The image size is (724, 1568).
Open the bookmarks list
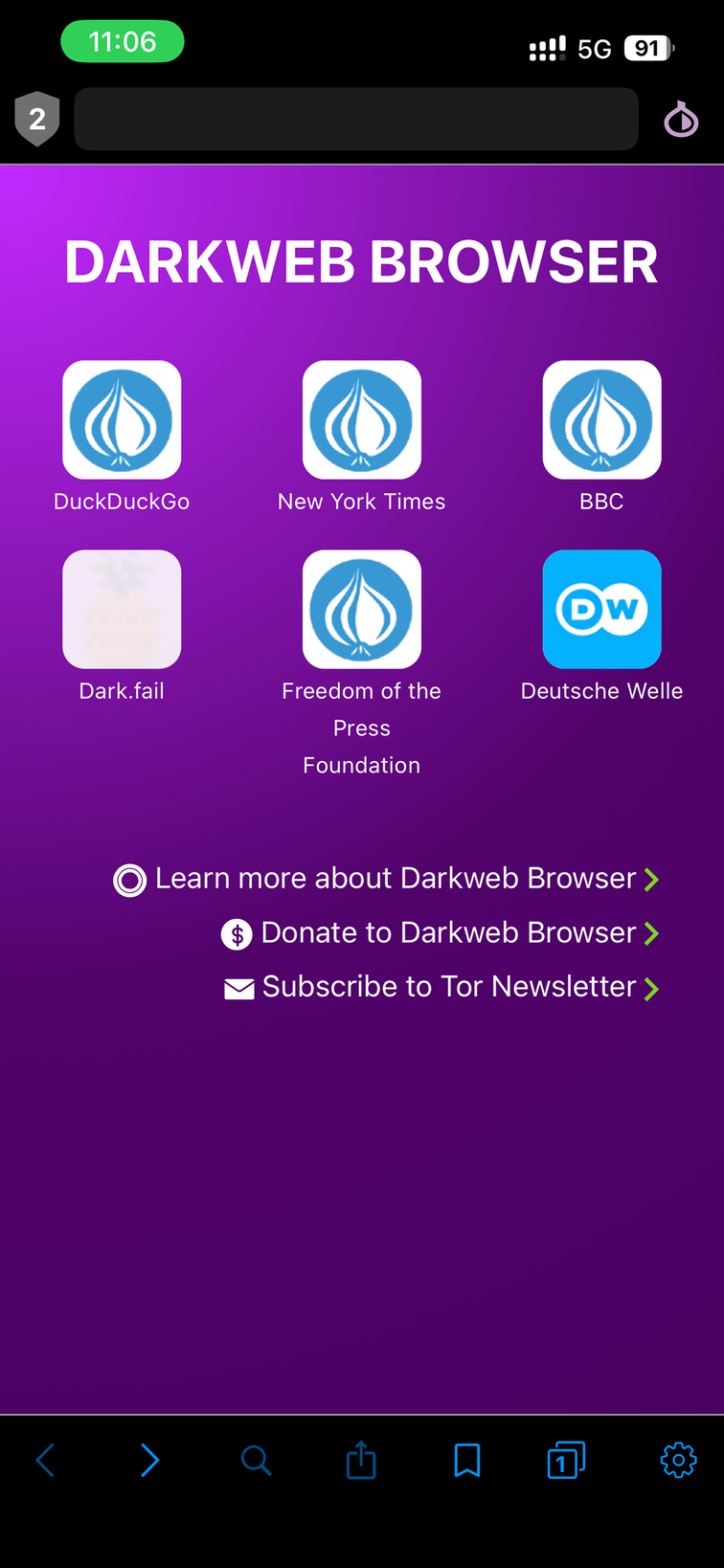(x=467, y=1461)
